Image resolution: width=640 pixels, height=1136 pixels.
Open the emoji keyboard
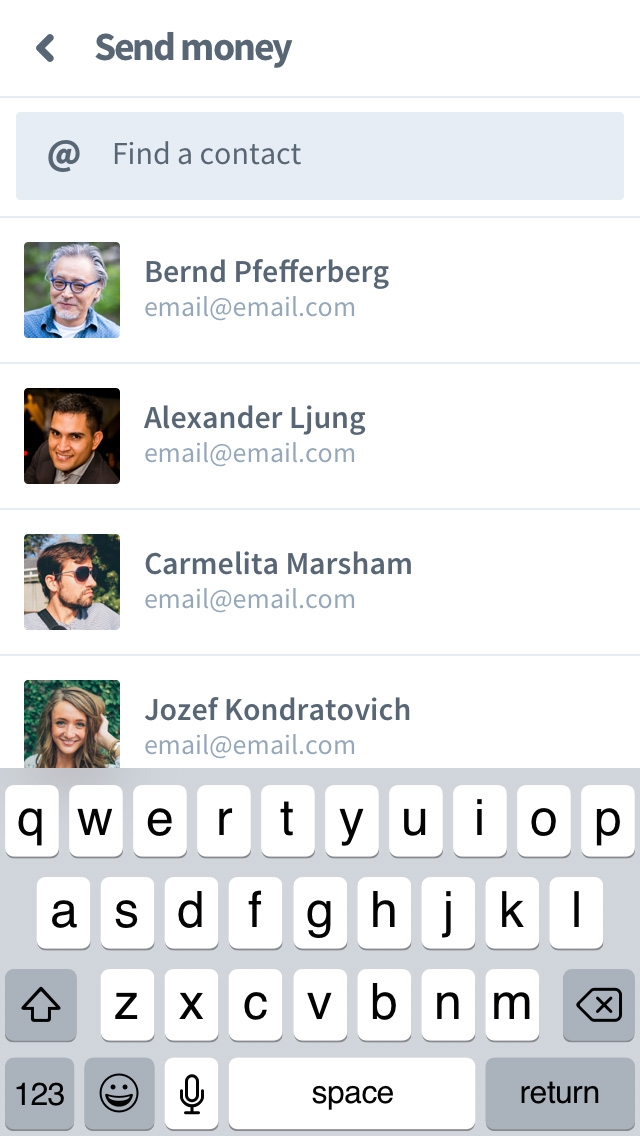point(119,1093)
